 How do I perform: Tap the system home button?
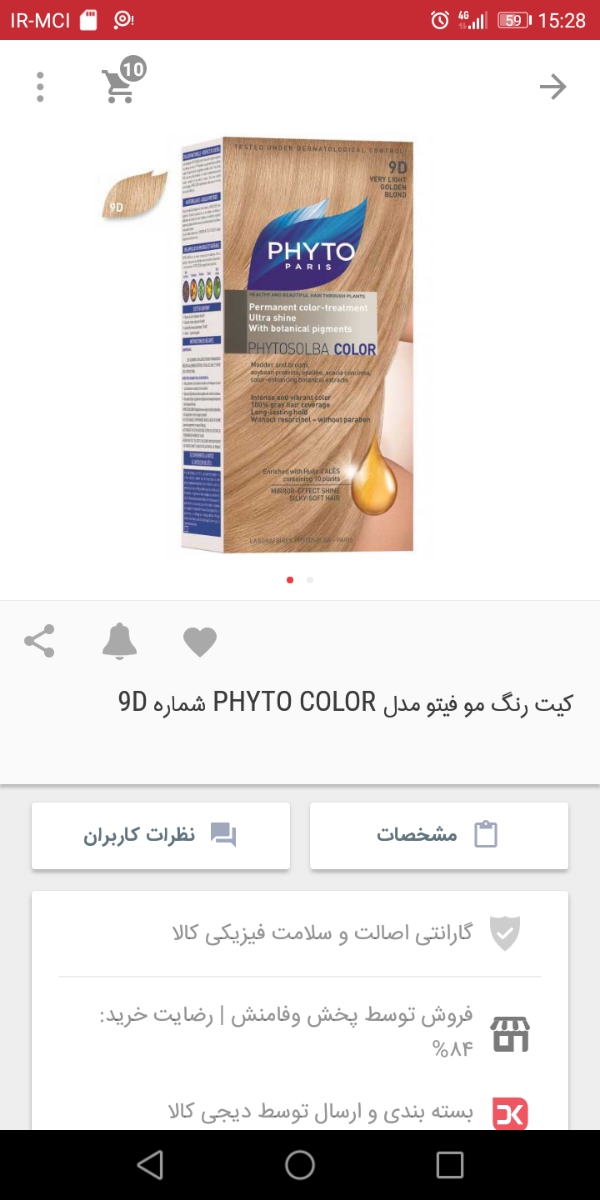click(300, 1165)
